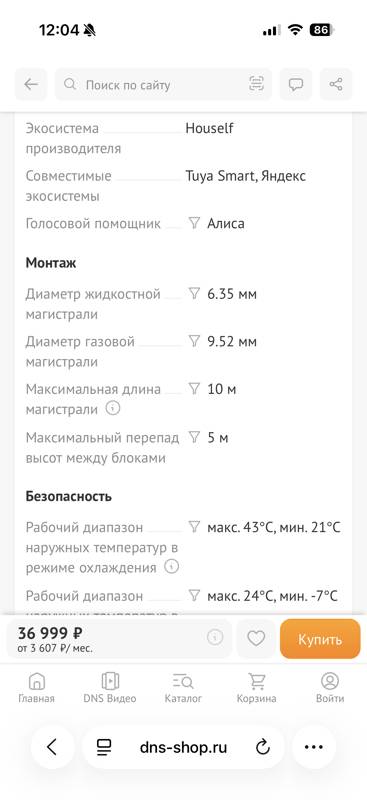This screenshot has width=367, height=800.
Task: Open the DNS Видео tab
Action: tap(110, 688)
